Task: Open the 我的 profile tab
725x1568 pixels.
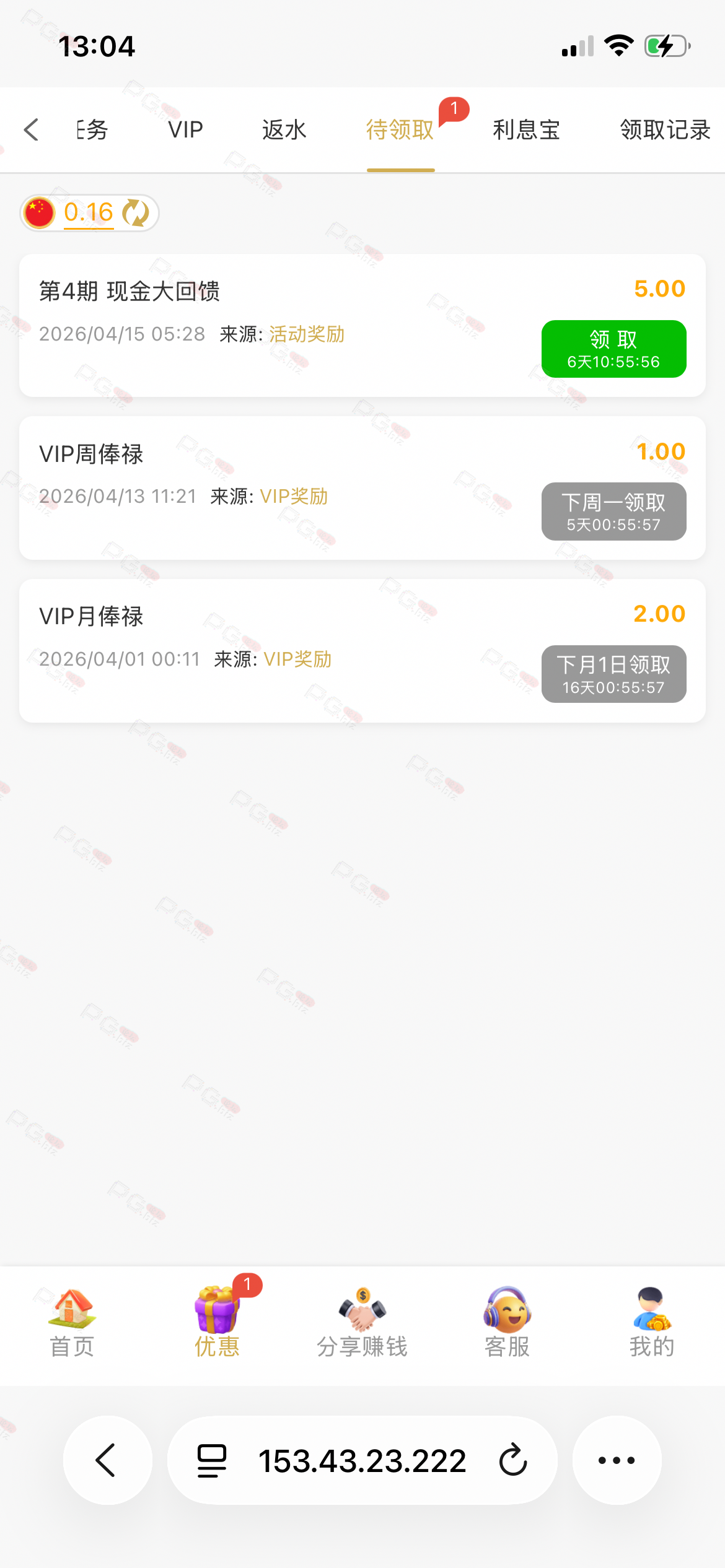Action: pyautogui.click(x=652, y=1322)
